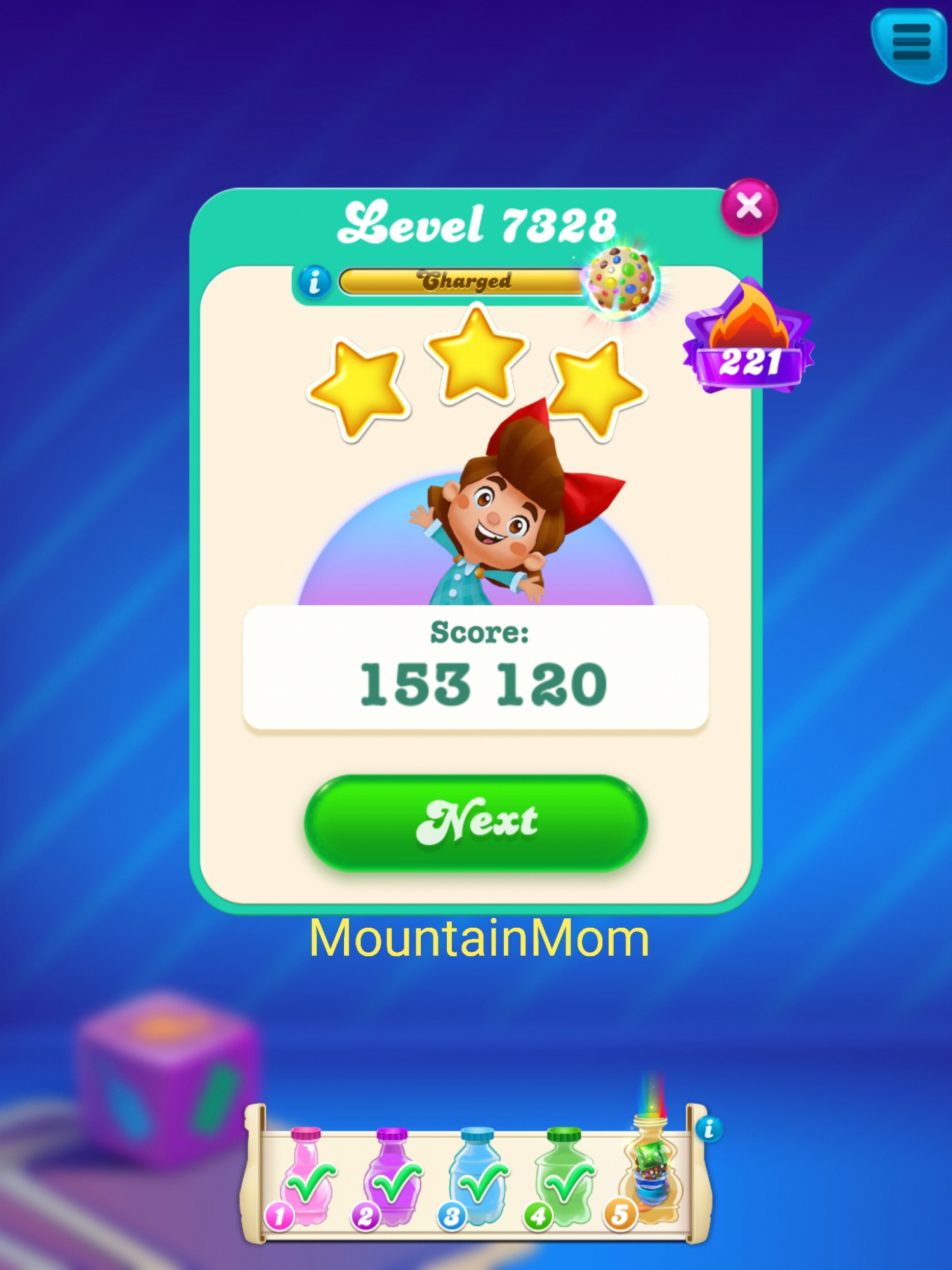Viewport: 952px width, 1270px height.
Task: Tap the green Next button
Action: pos(476,822)
